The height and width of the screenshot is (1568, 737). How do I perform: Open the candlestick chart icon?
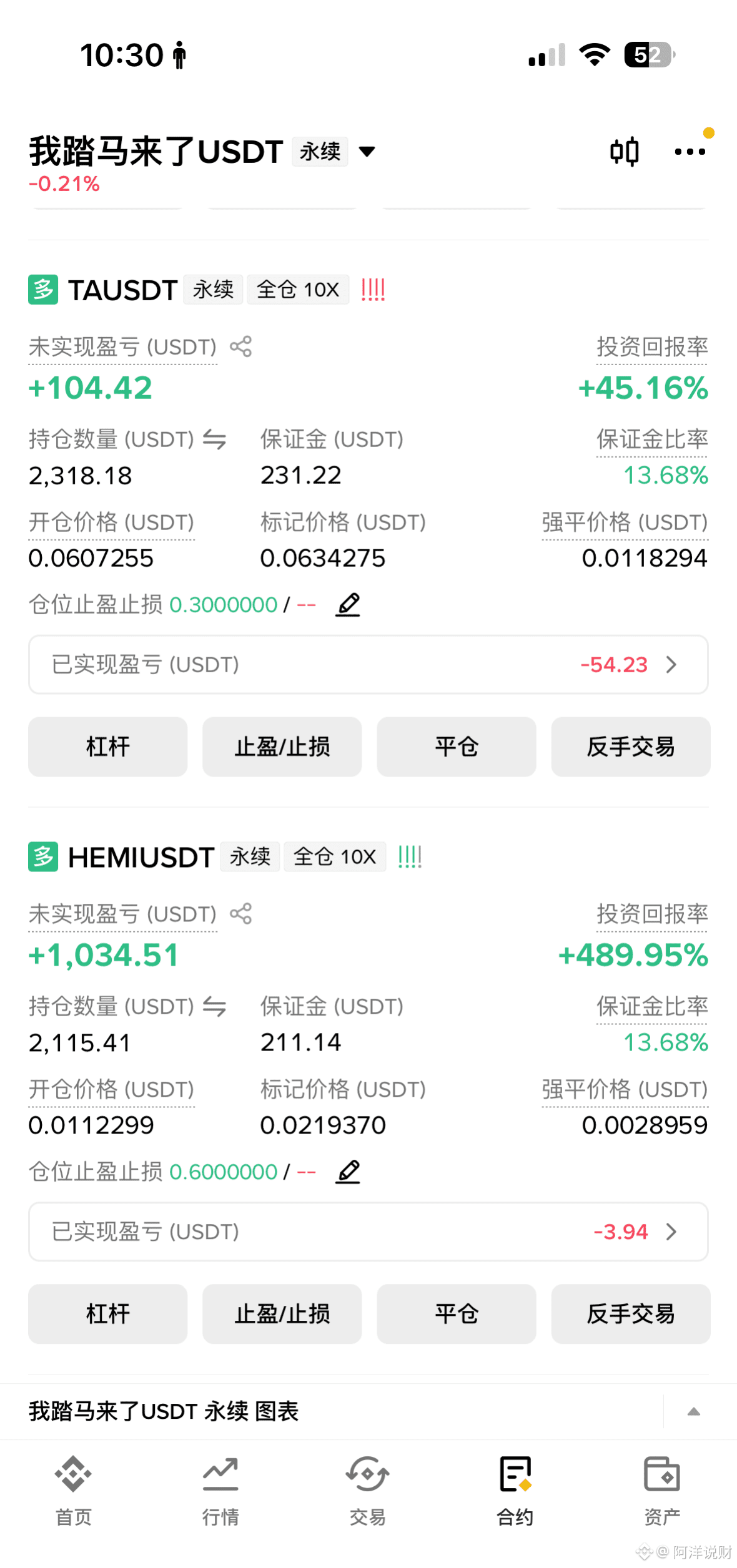625,152
